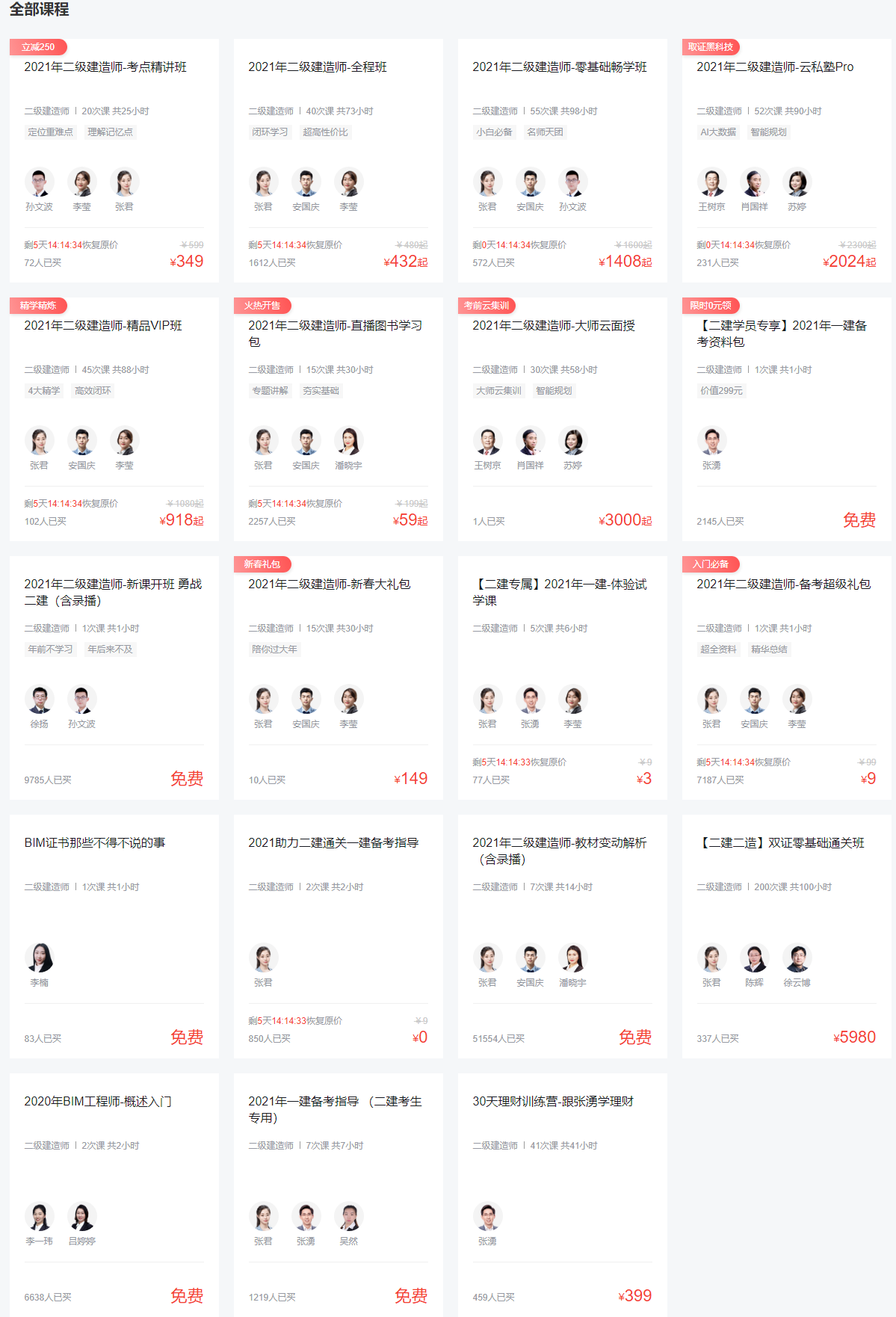
Task: Open the BIM证书那些不得不说的事 course
Action: click(94, 843)
